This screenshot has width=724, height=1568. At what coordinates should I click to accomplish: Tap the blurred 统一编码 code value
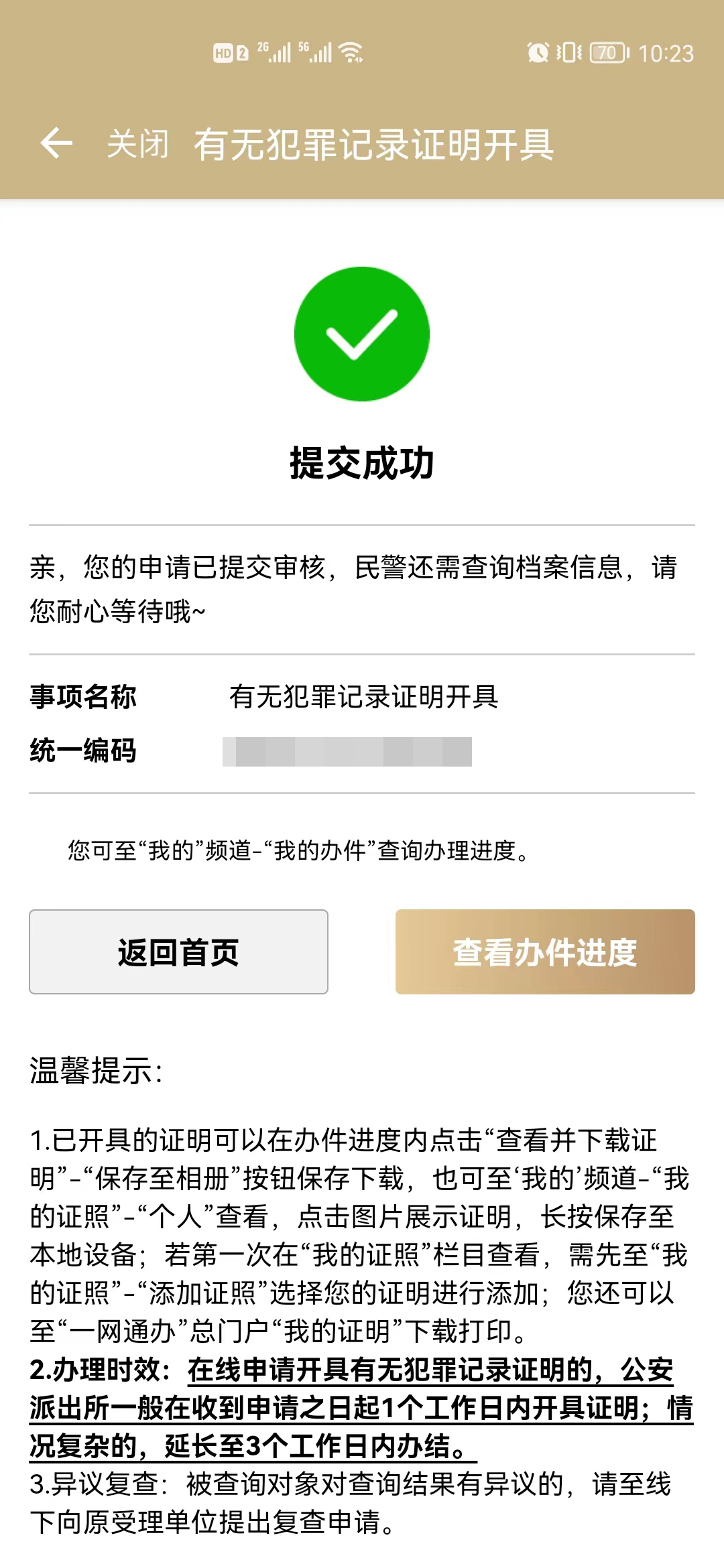[349, 750]
